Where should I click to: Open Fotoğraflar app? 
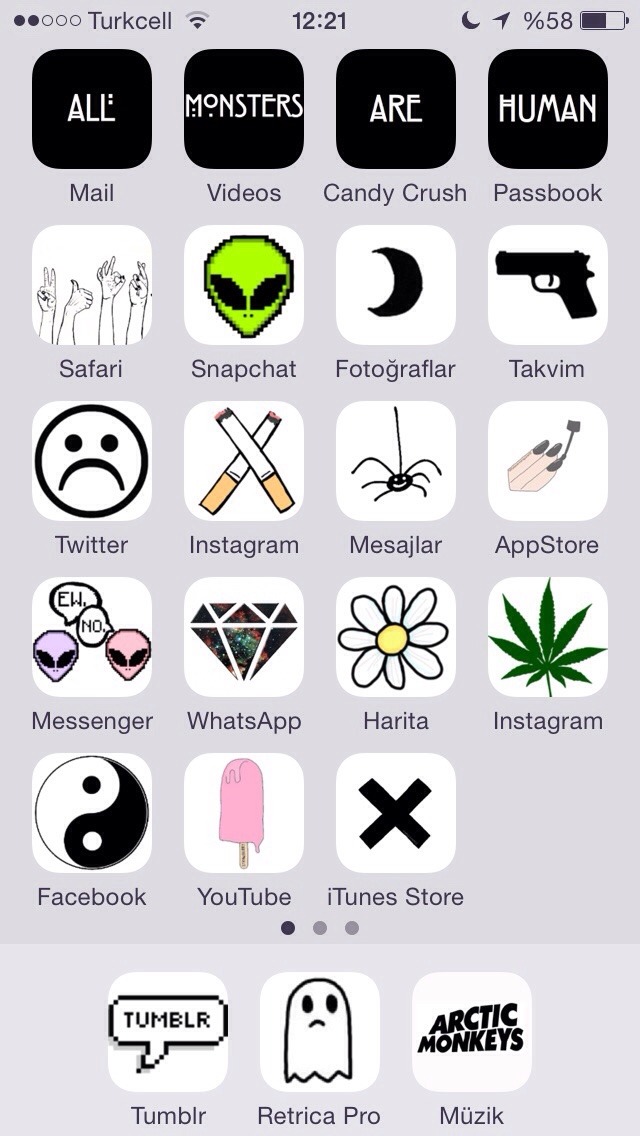point(396,285)
